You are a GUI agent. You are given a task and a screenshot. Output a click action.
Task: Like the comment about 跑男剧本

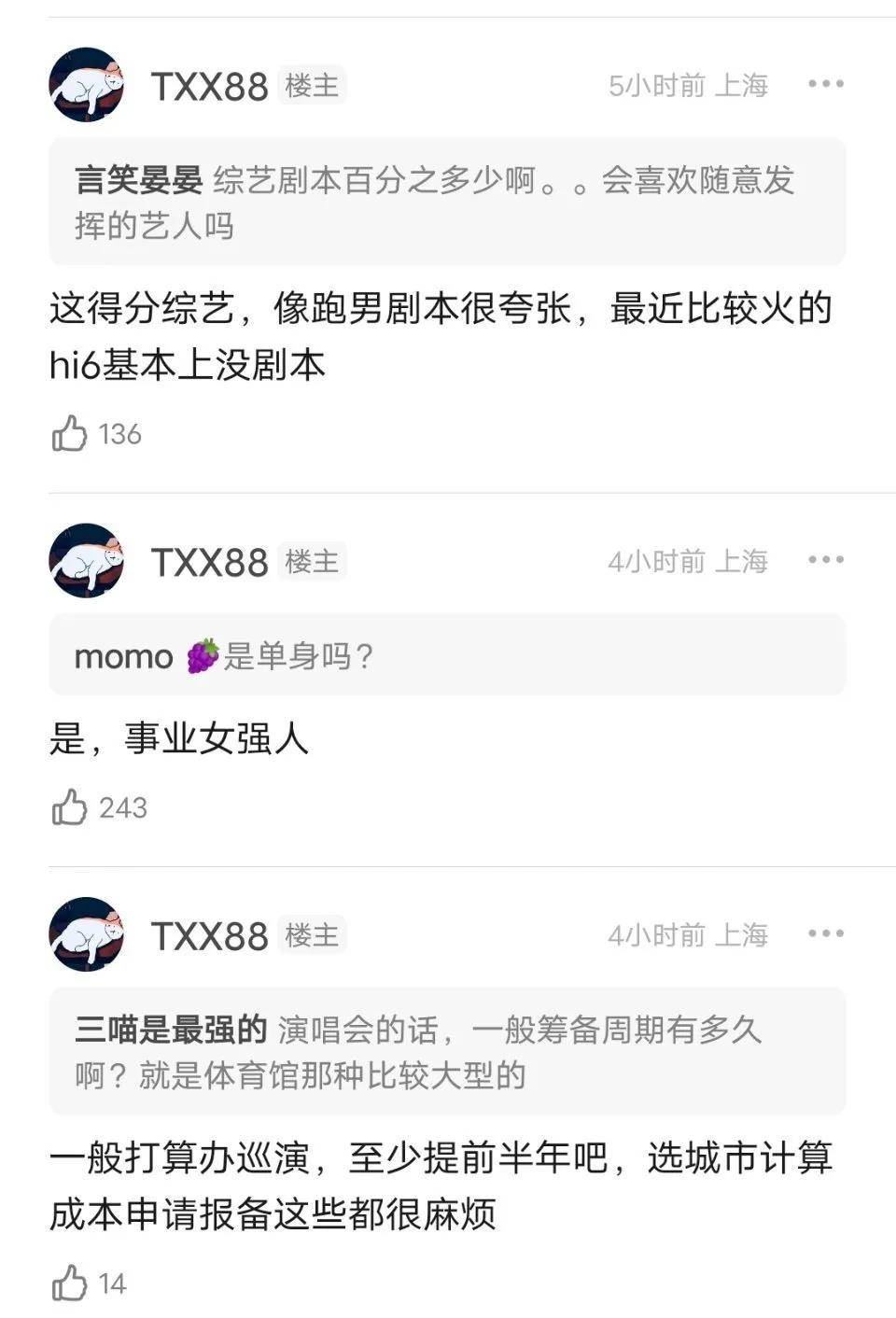pyautogui.click(x=70, y=434)
